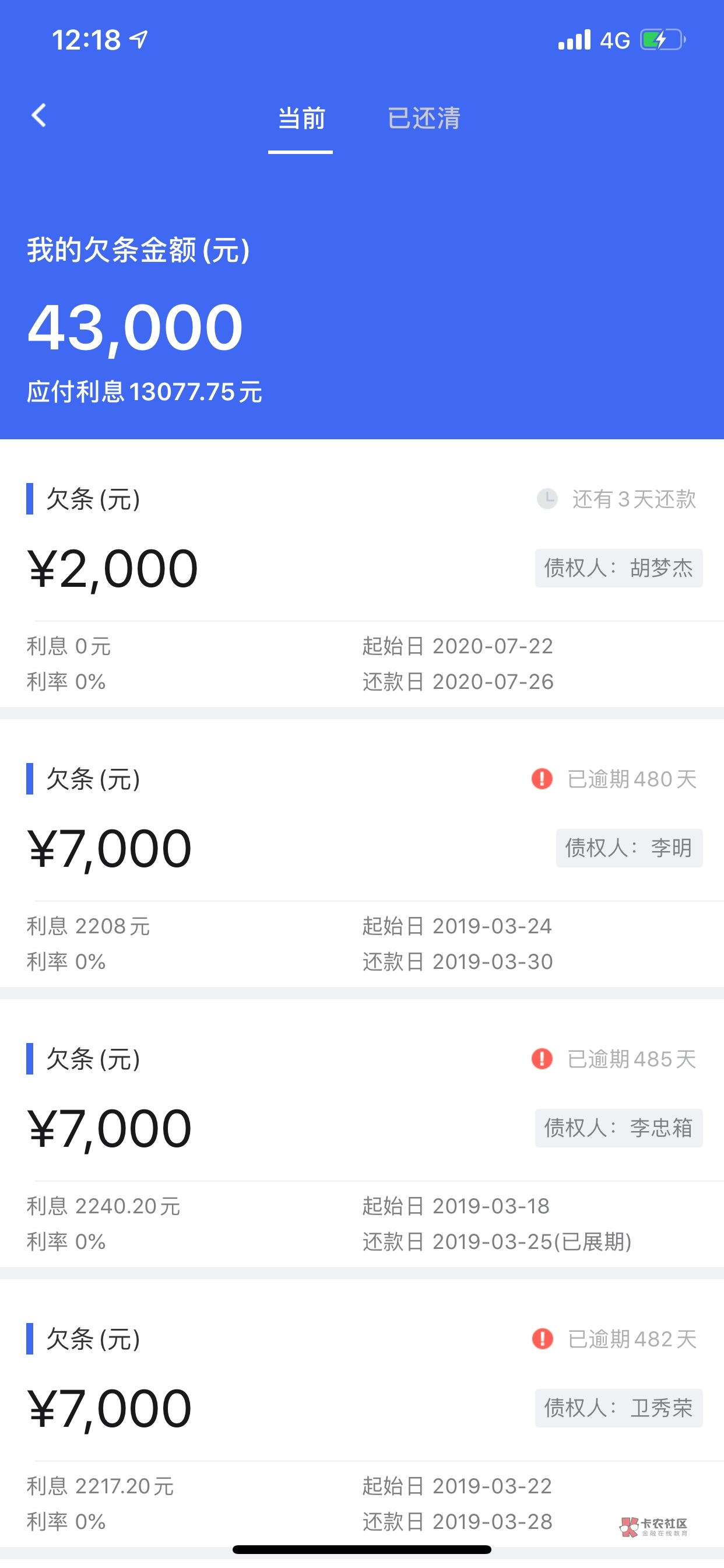
Task: Go back using the top-left arrow
Action: click(39, 115)
